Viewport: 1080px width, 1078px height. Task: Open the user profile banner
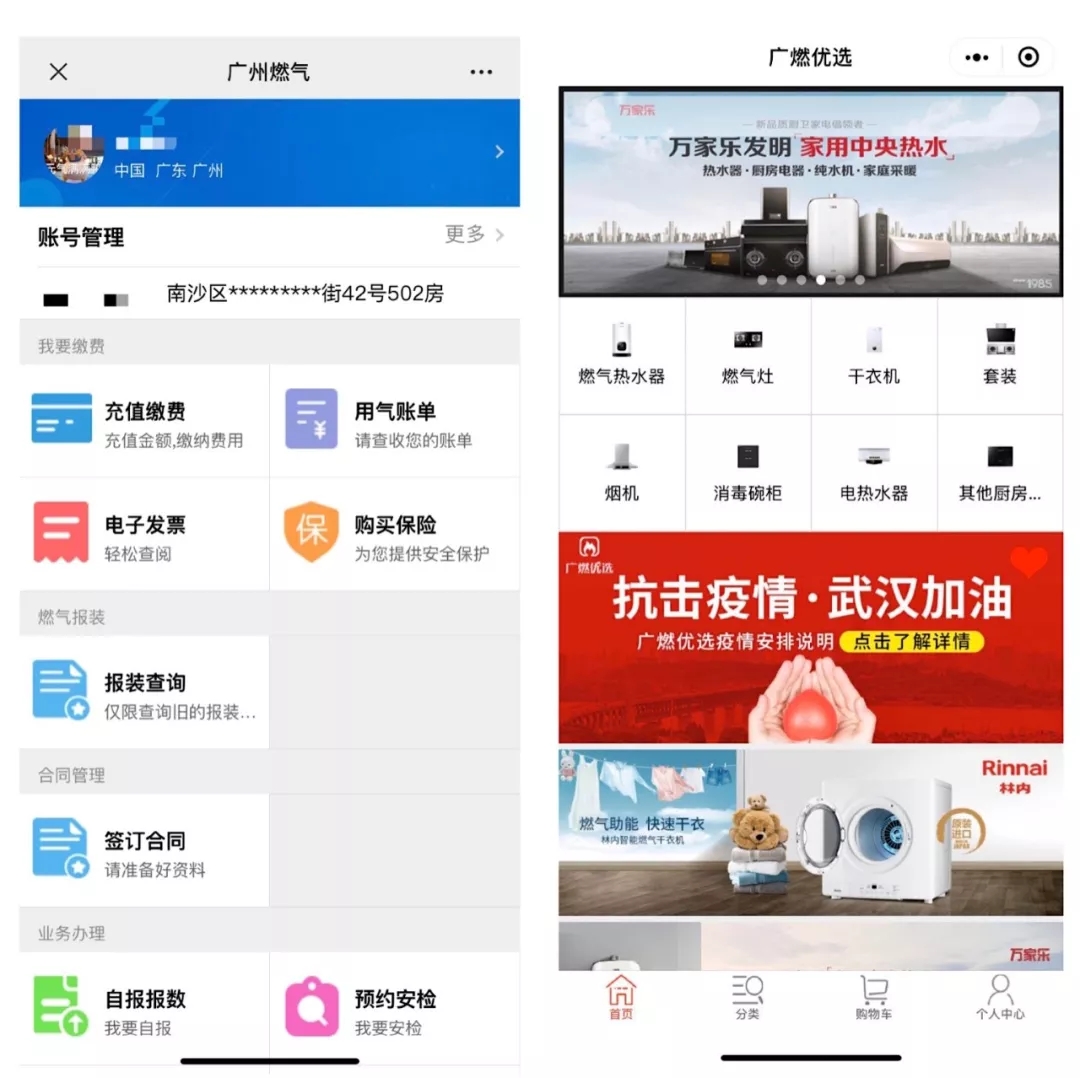[270, 152]
